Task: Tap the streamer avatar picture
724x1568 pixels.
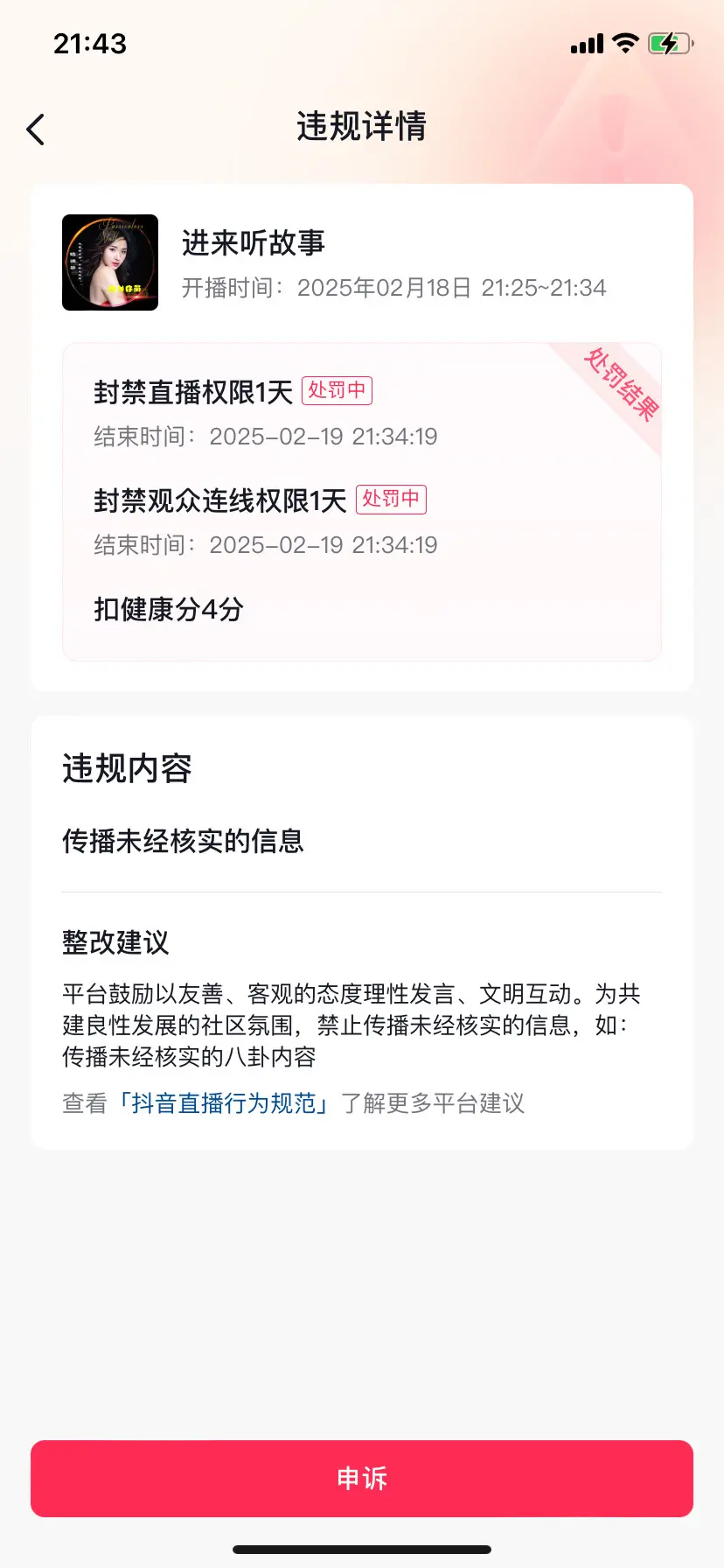Action: pyautogui.click(x=110, y=262)
